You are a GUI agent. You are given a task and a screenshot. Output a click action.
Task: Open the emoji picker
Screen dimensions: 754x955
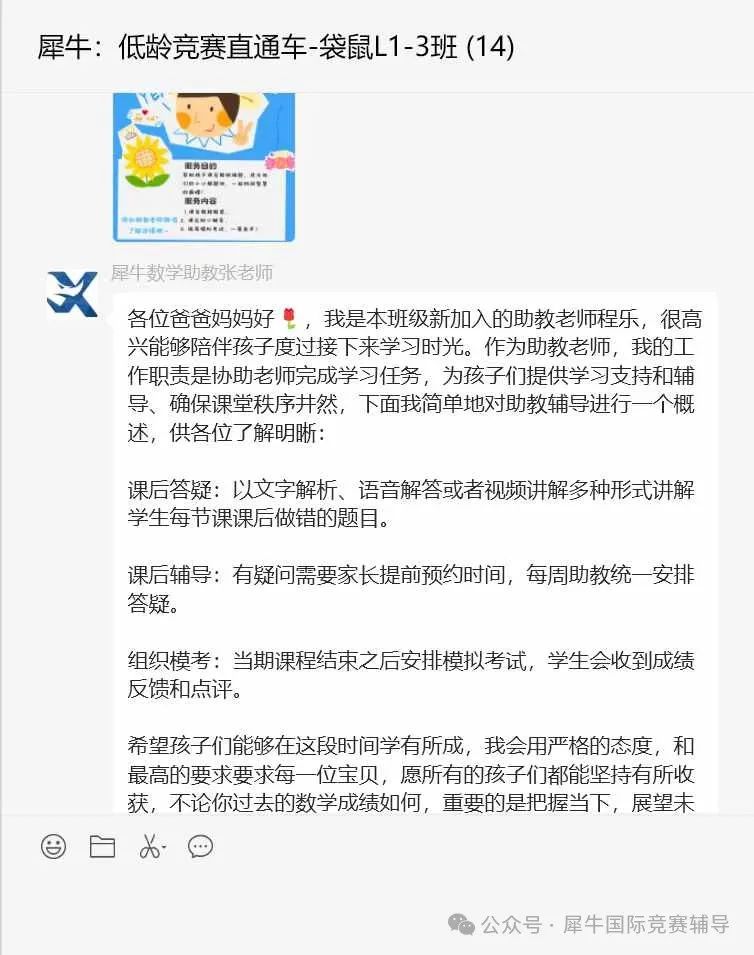point(53,847)
